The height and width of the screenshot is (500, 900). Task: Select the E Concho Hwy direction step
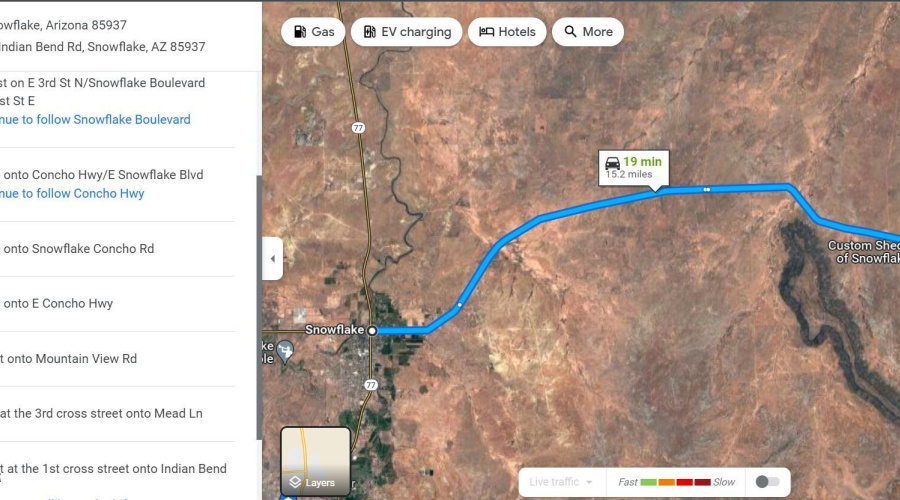tap(58, 304)
